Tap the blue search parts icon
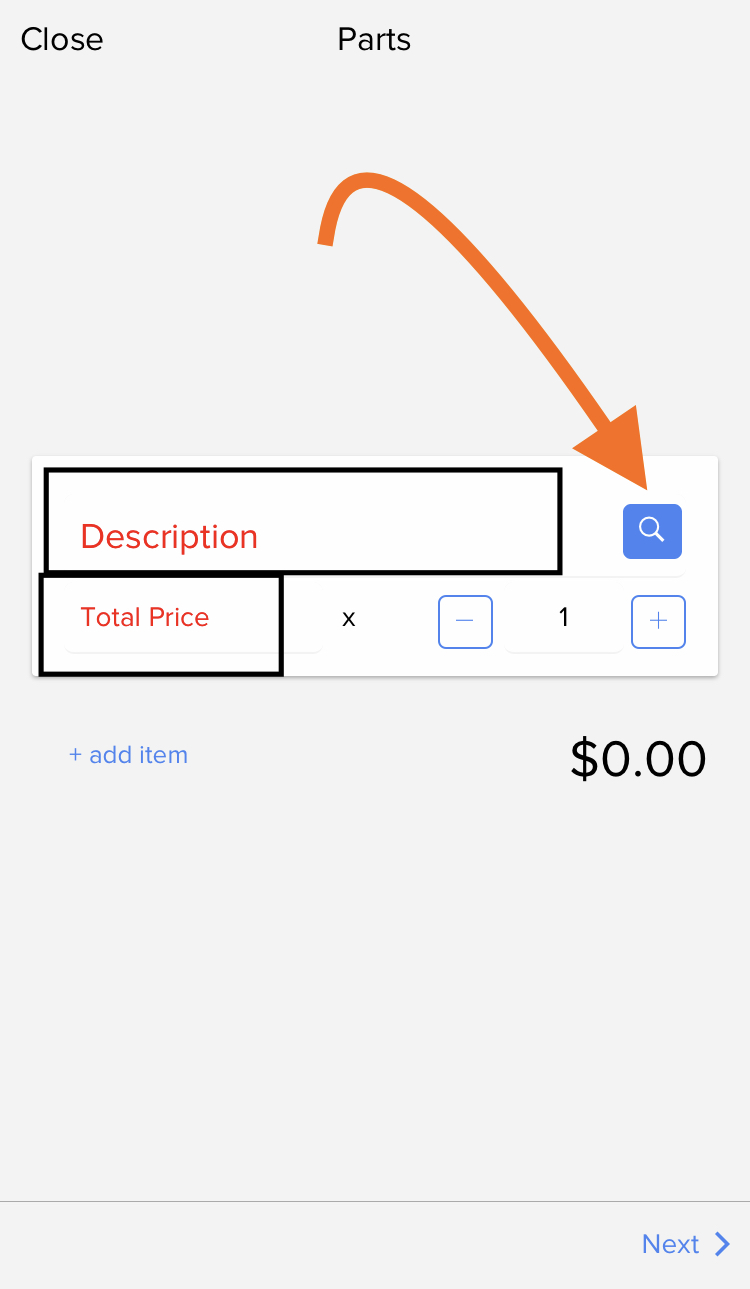The width and height of the screenshot is (750, 1289). click(652, 531)
